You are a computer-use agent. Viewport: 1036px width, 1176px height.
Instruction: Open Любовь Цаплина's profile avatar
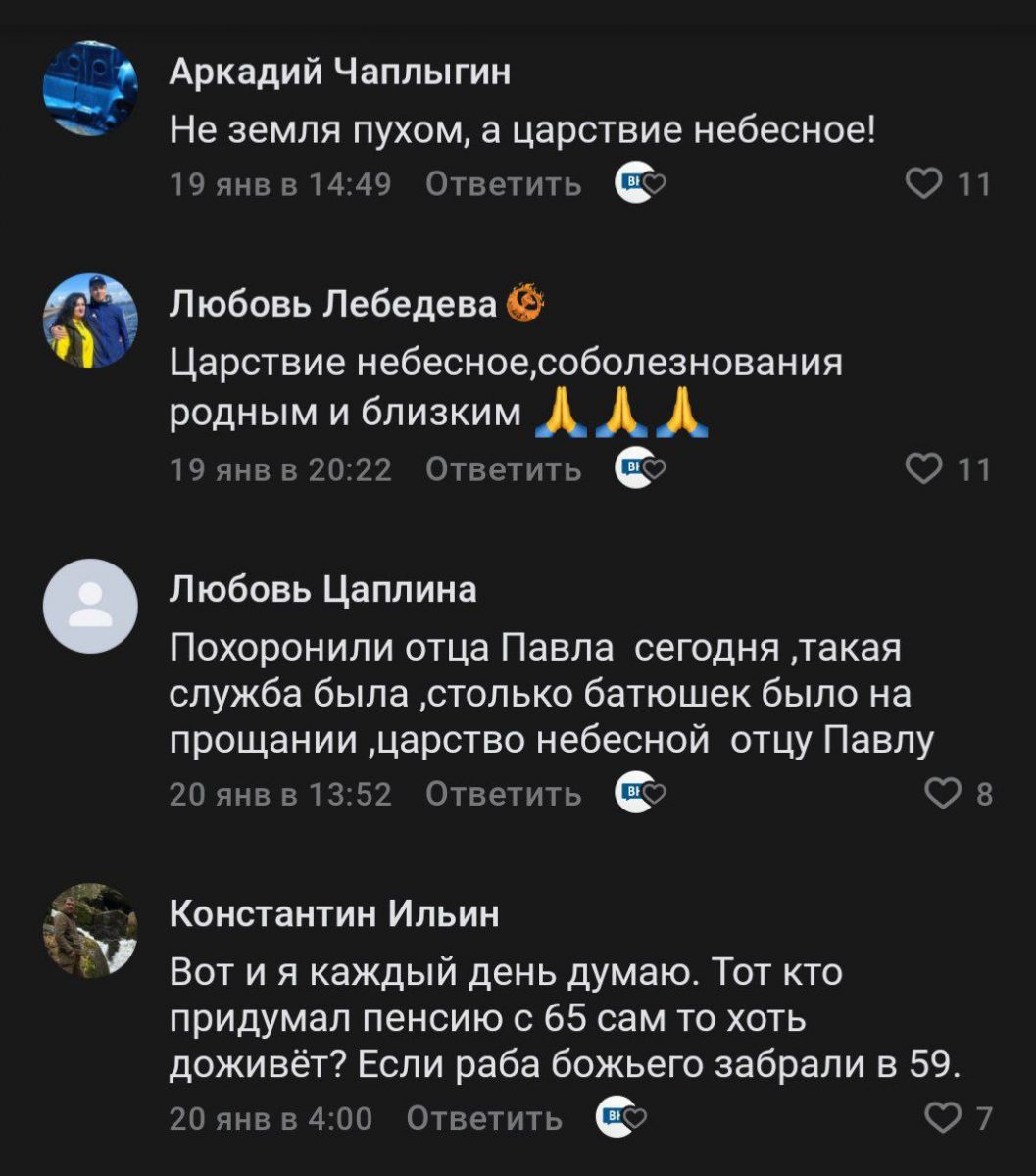(x=90, y=606)
